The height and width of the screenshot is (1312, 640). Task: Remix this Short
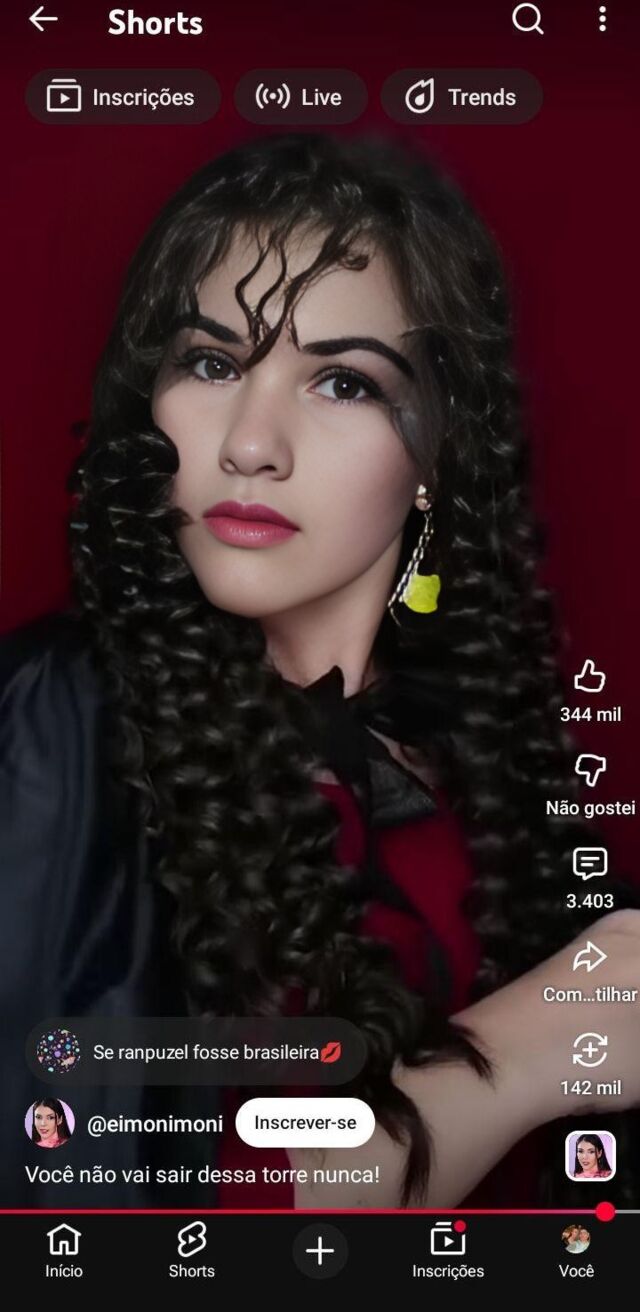pyautogui.click(x=590, y=1051)
